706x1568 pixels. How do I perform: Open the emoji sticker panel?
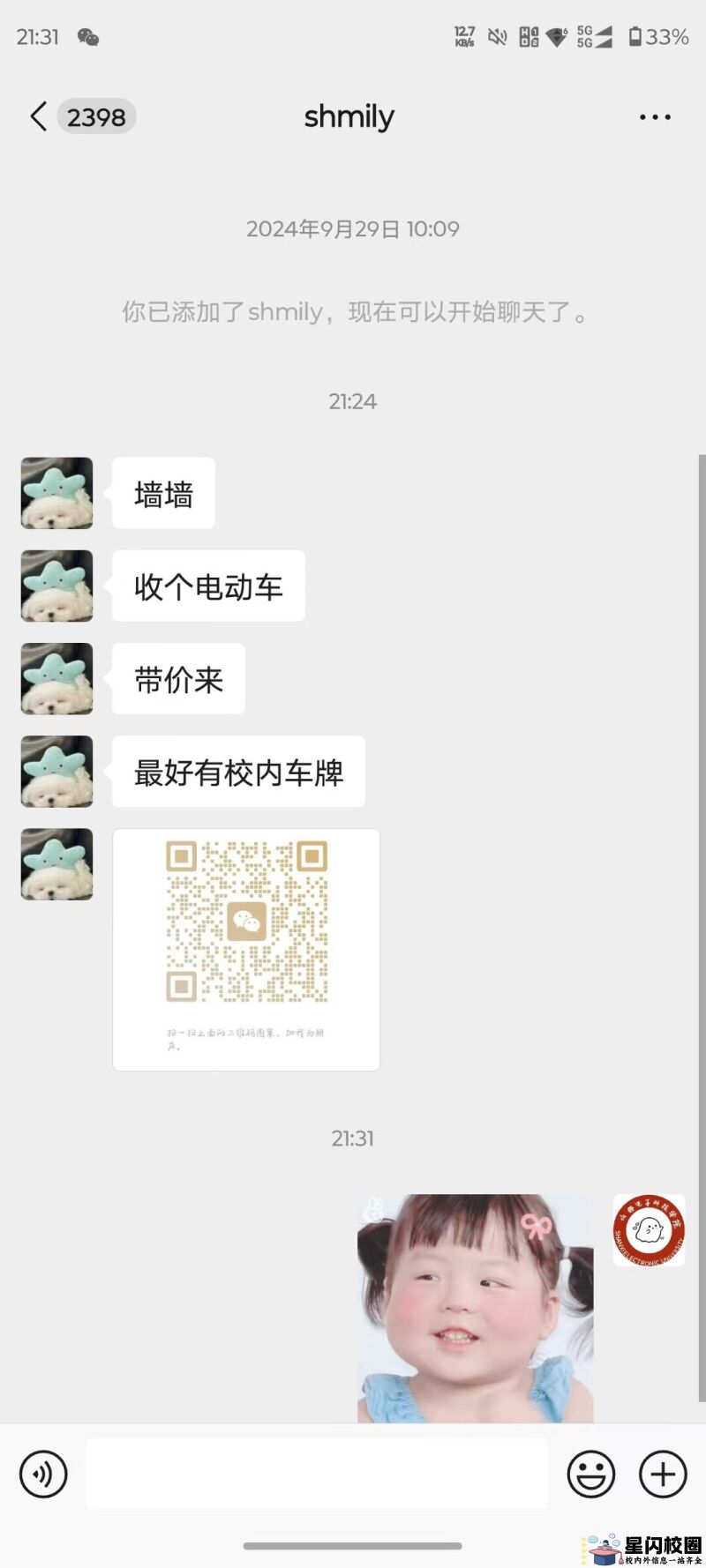tap(590, 1474)
